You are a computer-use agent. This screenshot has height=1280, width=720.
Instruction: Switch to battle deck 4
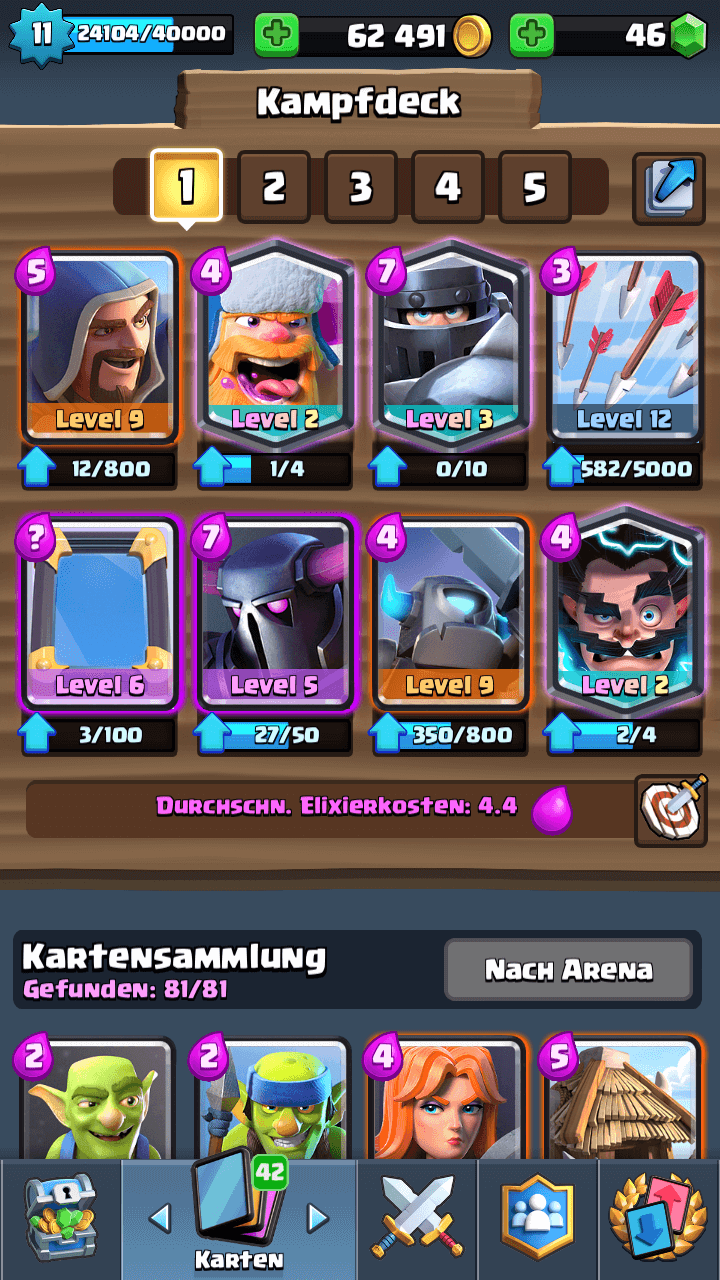click(447, 187)
